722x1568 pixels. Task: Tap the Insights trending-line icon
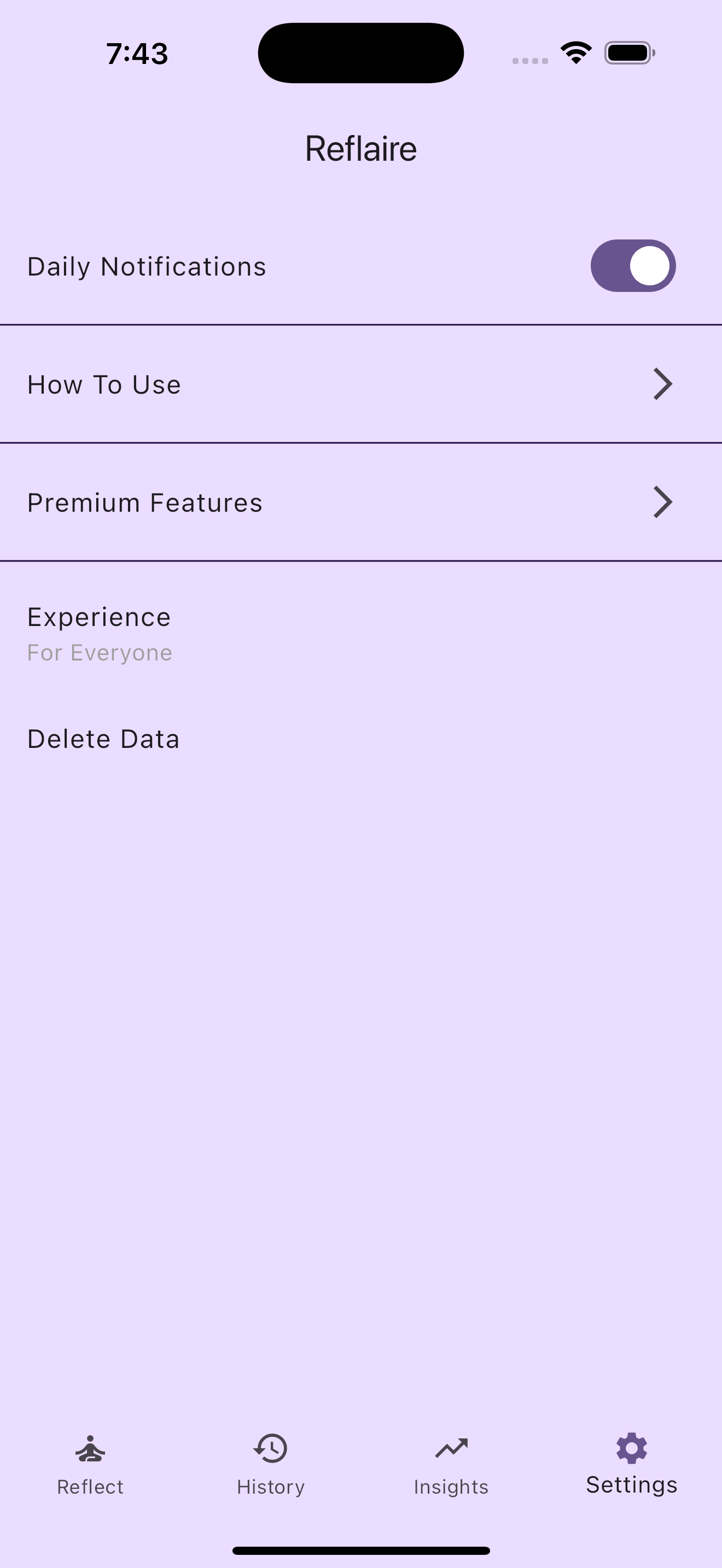[x=451, y=1449]
